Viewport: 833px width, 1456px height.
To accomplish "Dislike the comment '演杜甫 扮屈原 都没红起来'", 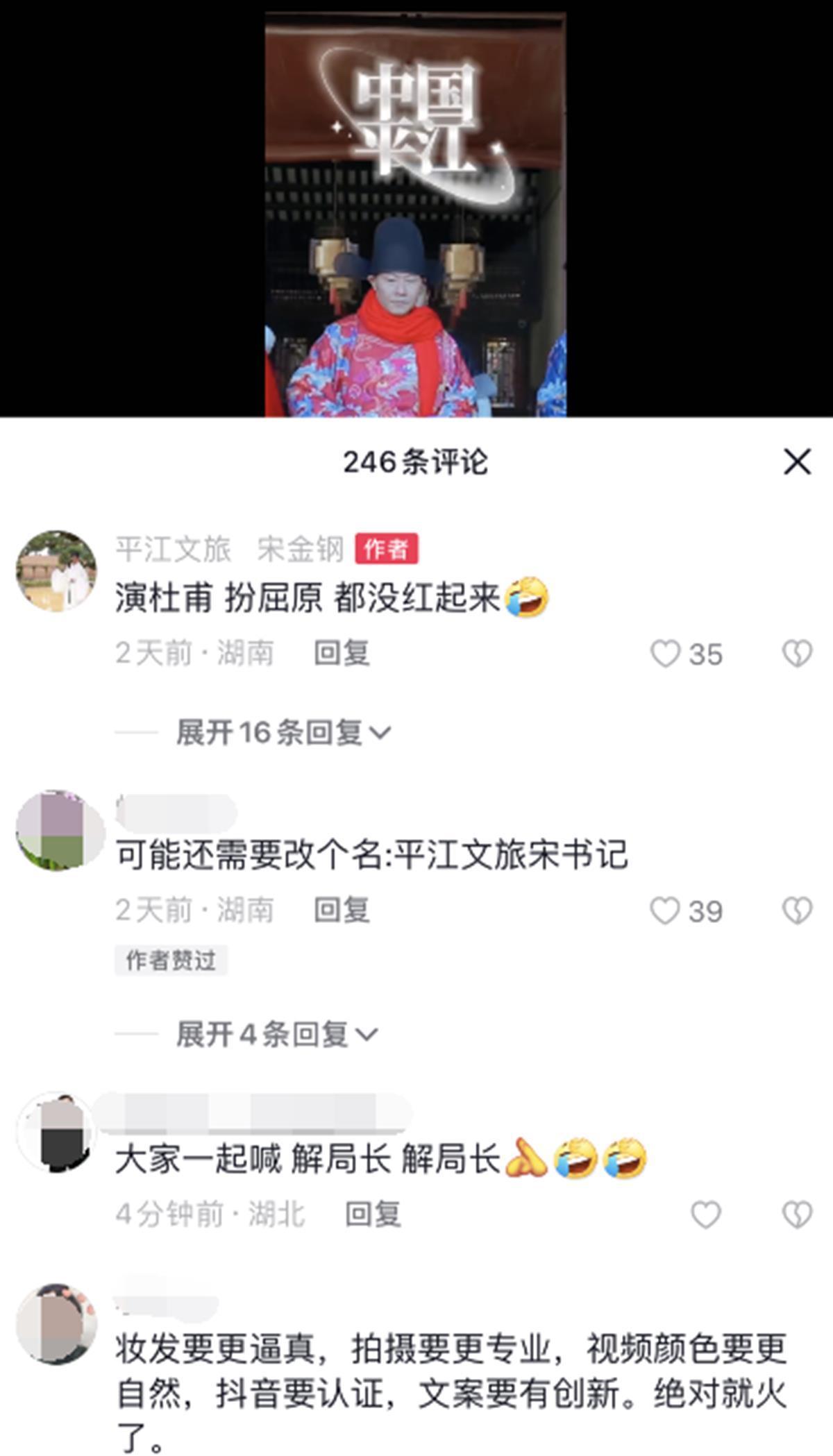I will pyautogui.click(x=797, y=654).
